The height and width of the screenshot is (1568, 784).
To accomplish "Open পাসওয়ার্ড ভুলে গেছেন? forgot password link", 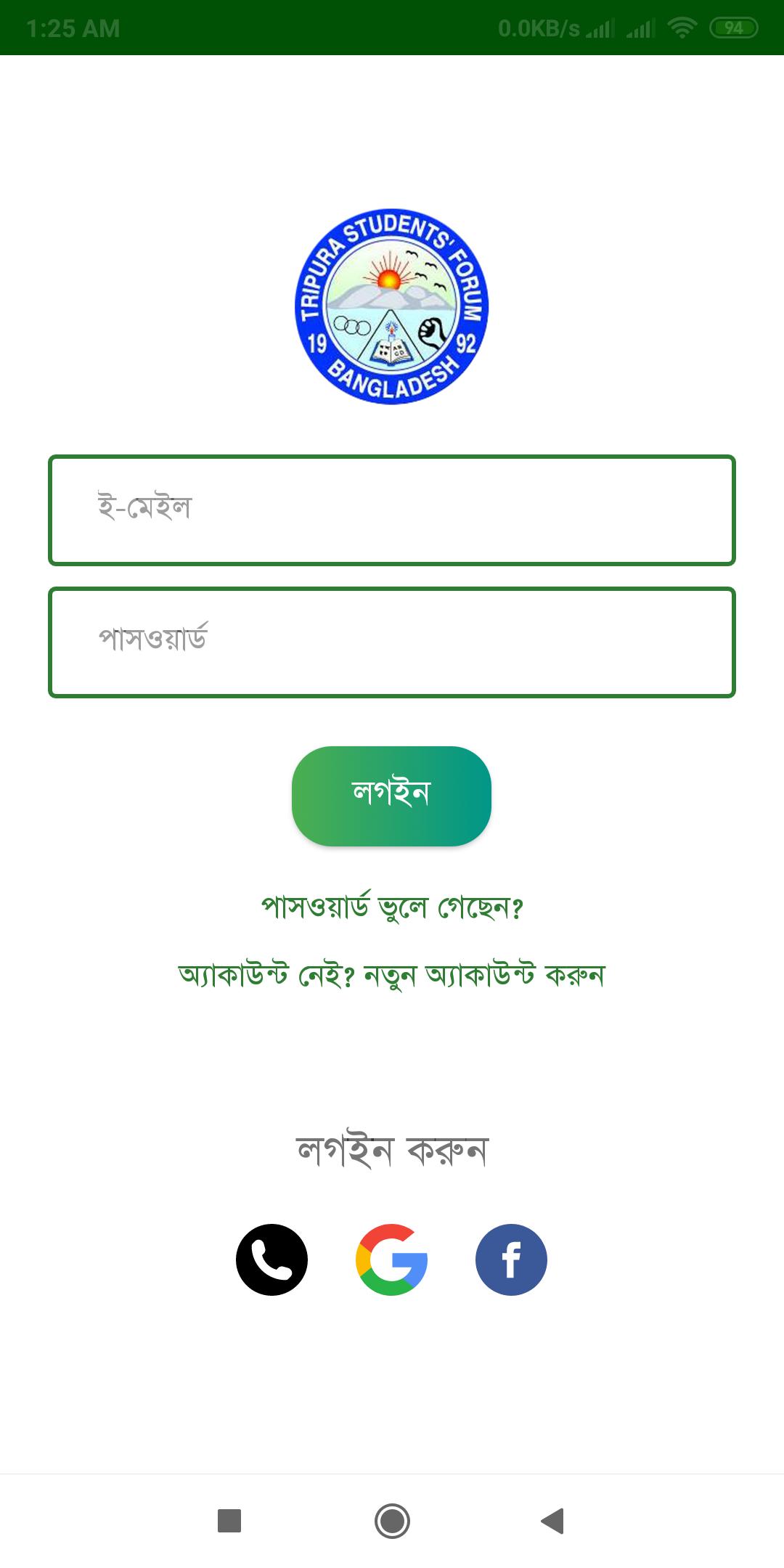I will (392, 907).
